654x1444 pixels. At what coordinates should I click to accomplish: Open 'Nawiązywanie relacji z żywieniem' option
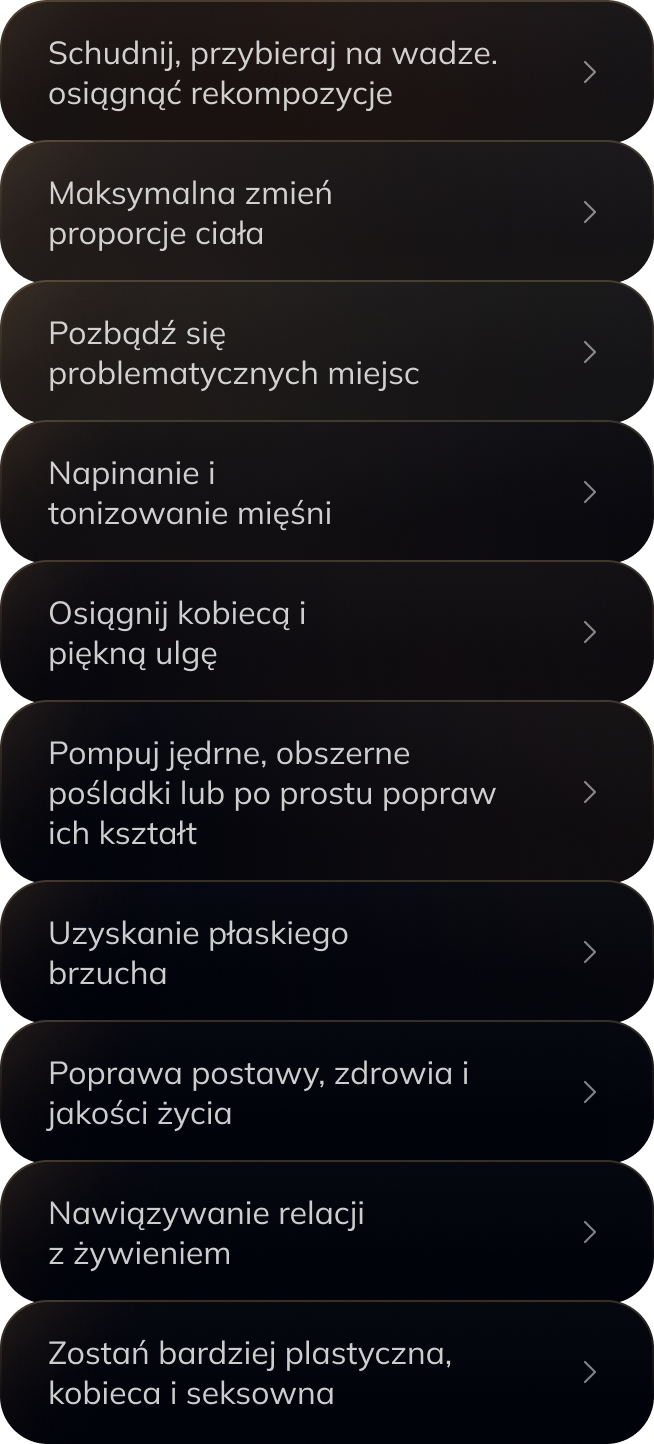pos(326,1233)
